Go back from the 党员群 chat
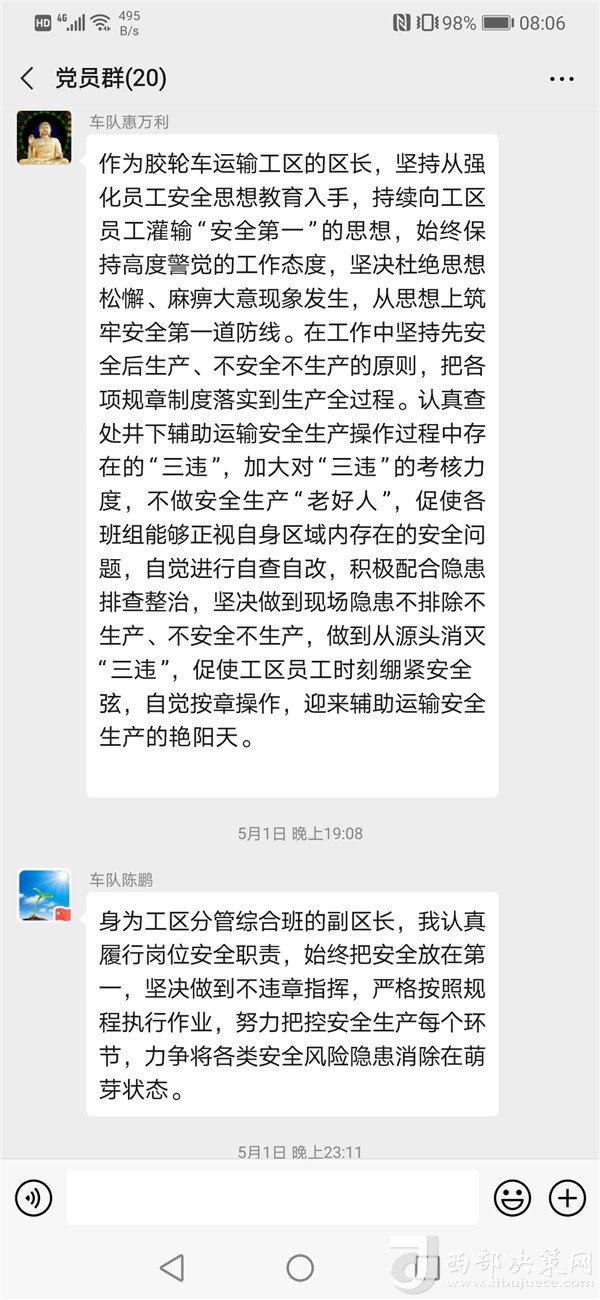600x1300 pixels. coord(27,78)
